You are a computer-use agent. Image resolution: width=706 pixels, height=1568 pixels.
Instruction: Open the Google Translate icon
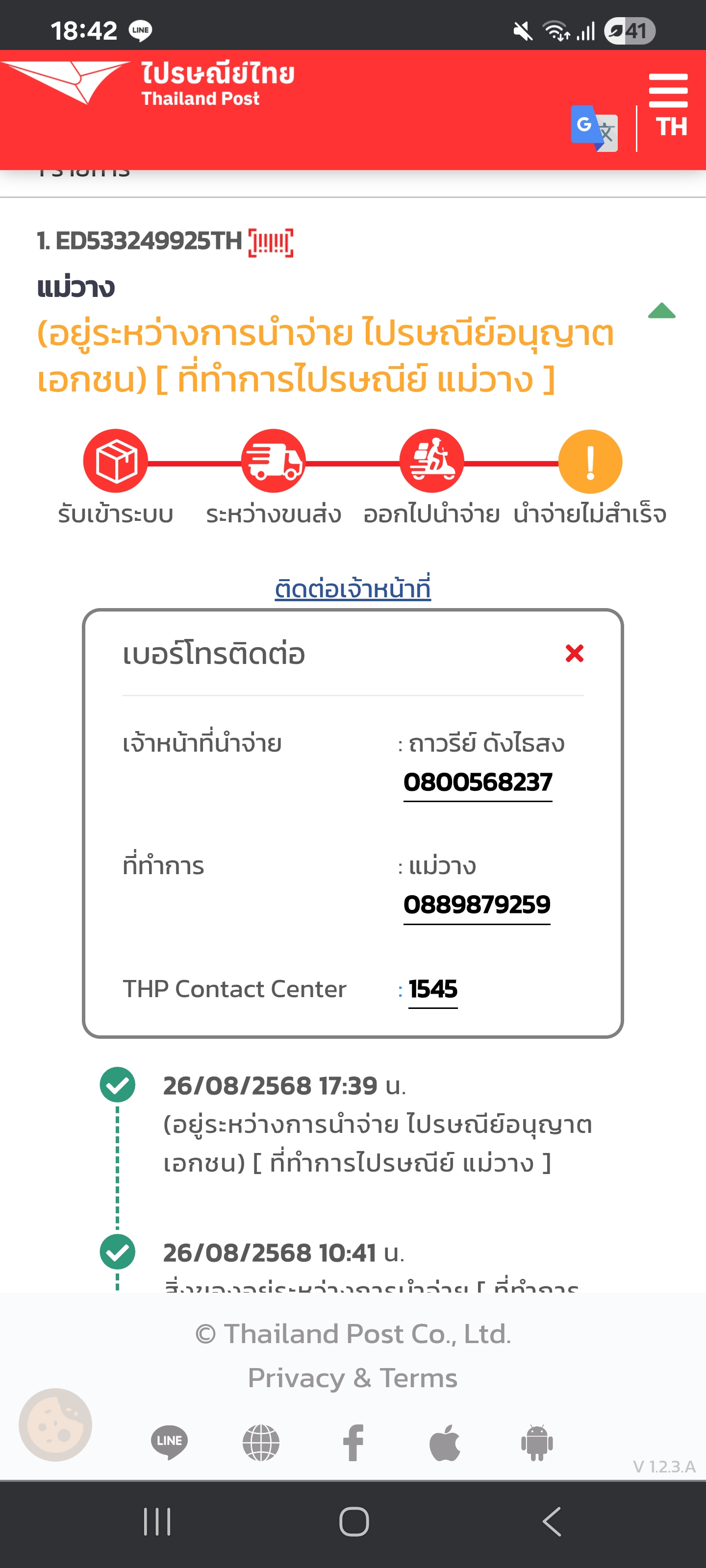594,128
